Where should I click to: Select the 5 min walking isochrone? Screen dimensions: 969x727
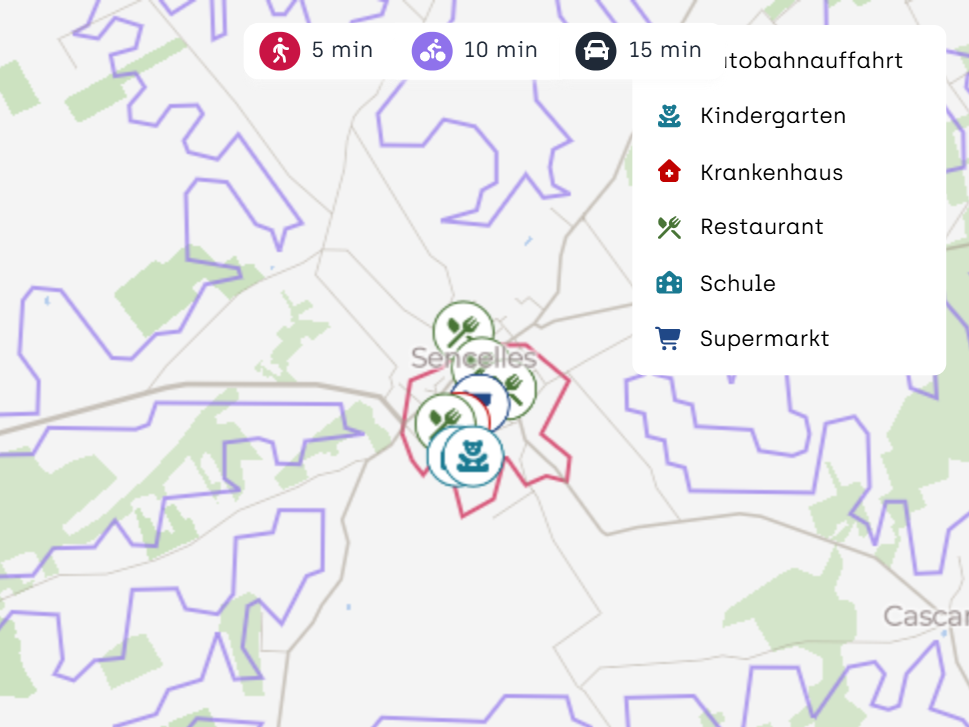coord(316,50)
